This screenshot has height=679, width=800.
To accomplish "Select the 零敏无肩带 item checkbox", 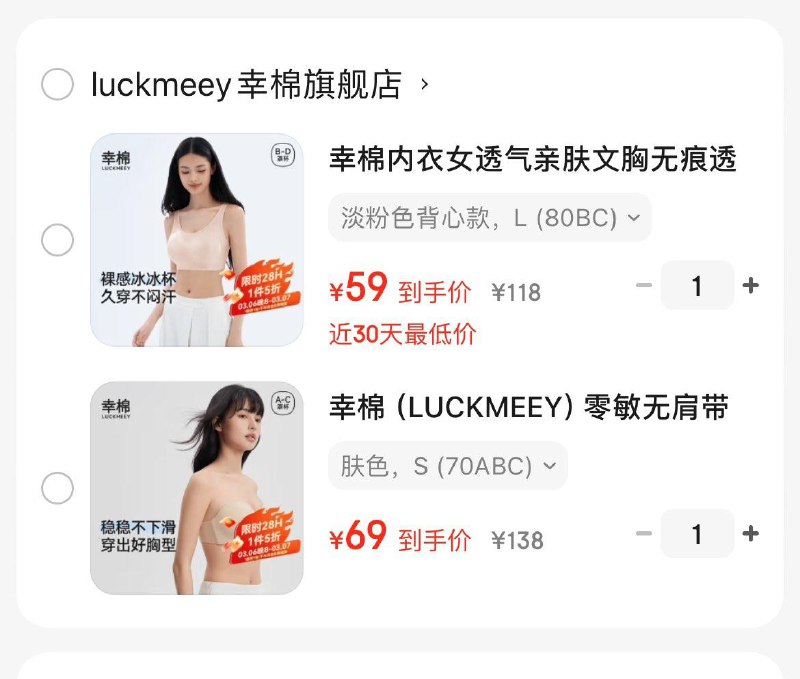I will [57, 488].
